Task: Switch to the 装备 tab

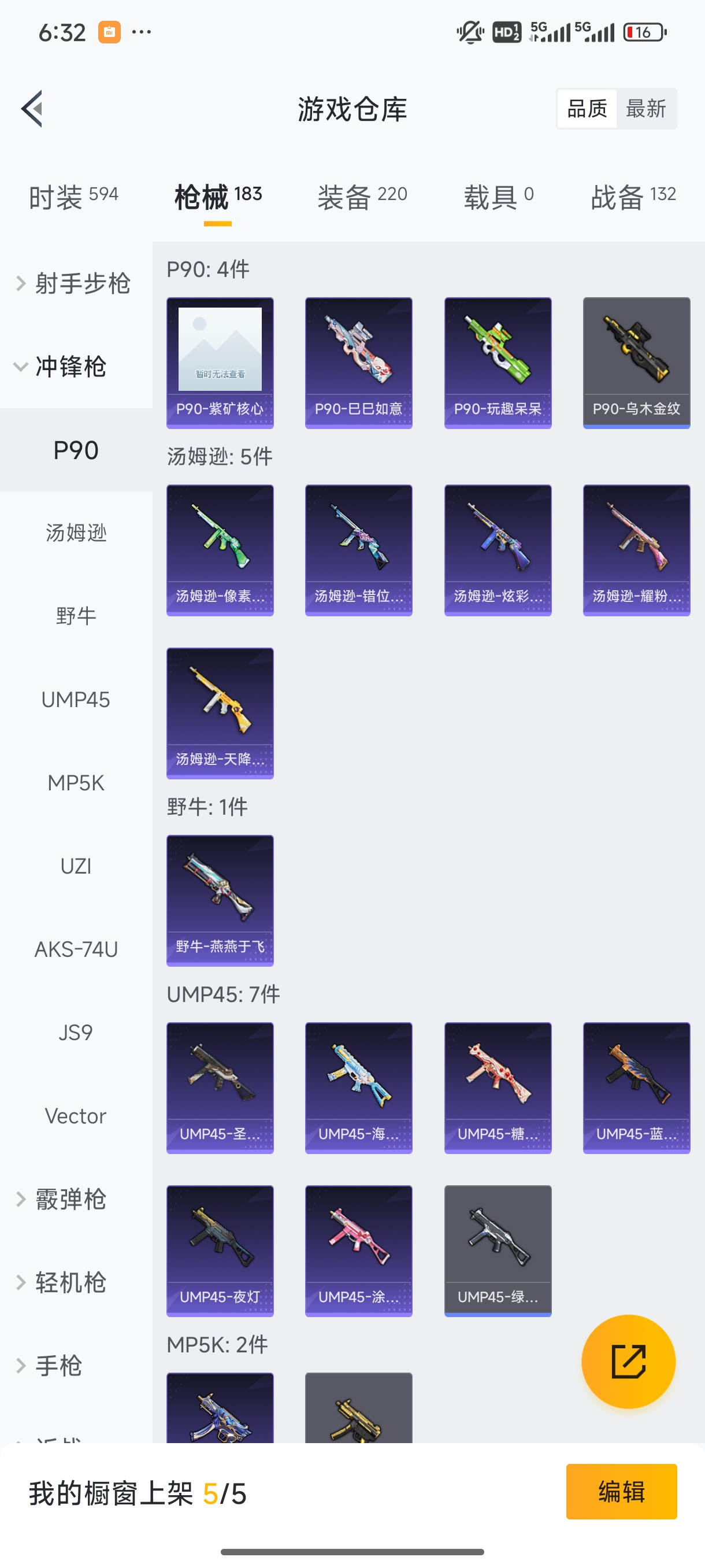Action: 362,197
